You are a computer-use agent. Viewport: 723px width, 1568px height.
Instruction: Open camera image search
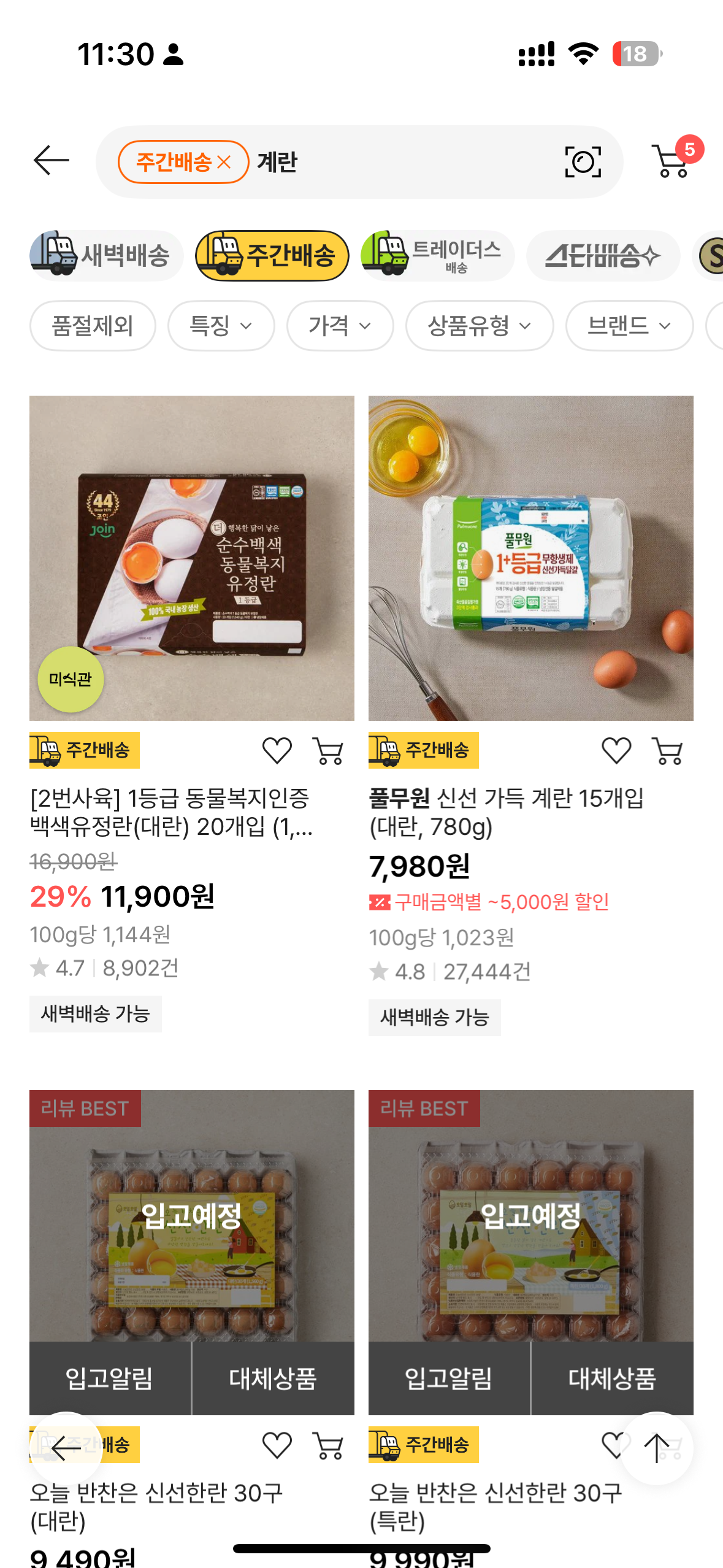pyautogui.click(x=582, y=163)
